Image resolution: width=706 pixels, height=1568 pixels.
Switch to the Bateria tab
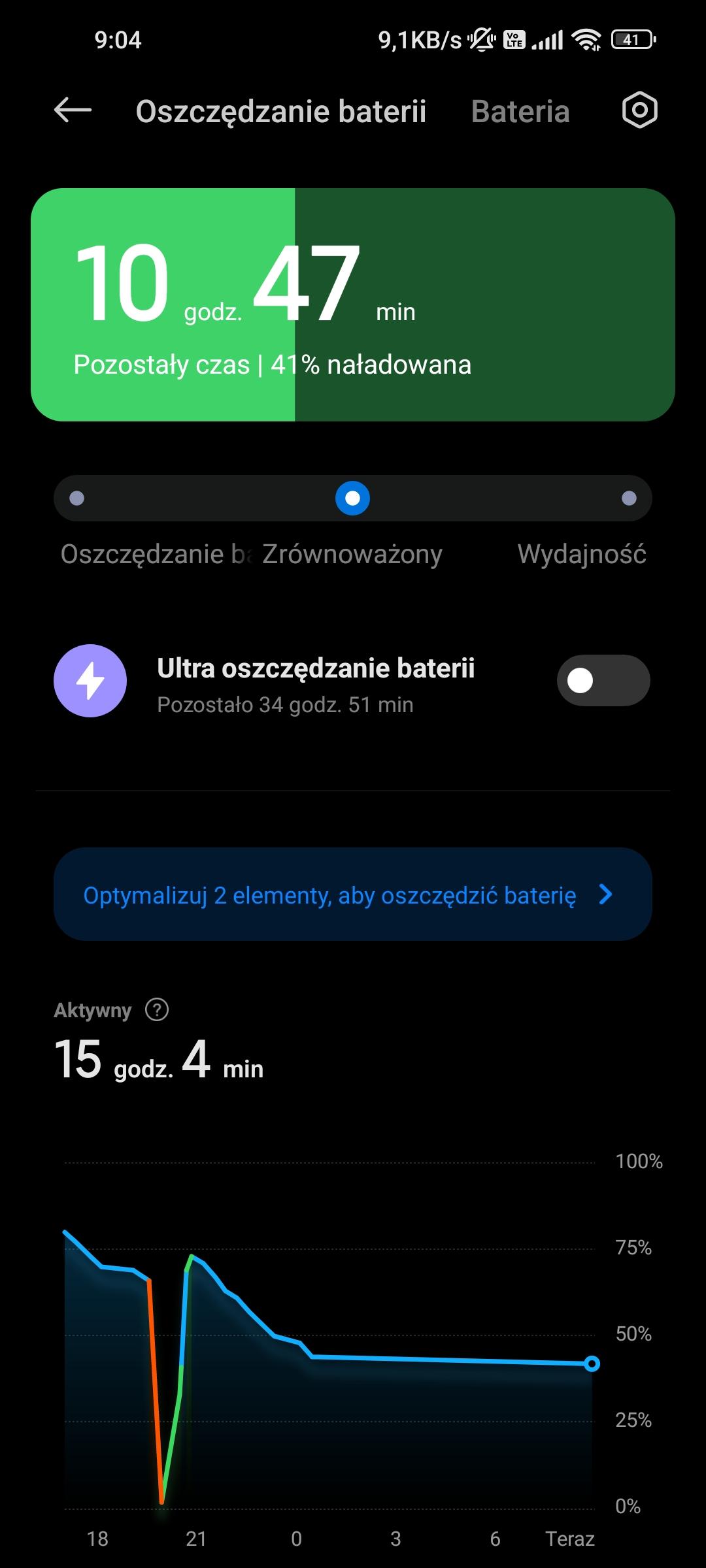tap(520, 112)
